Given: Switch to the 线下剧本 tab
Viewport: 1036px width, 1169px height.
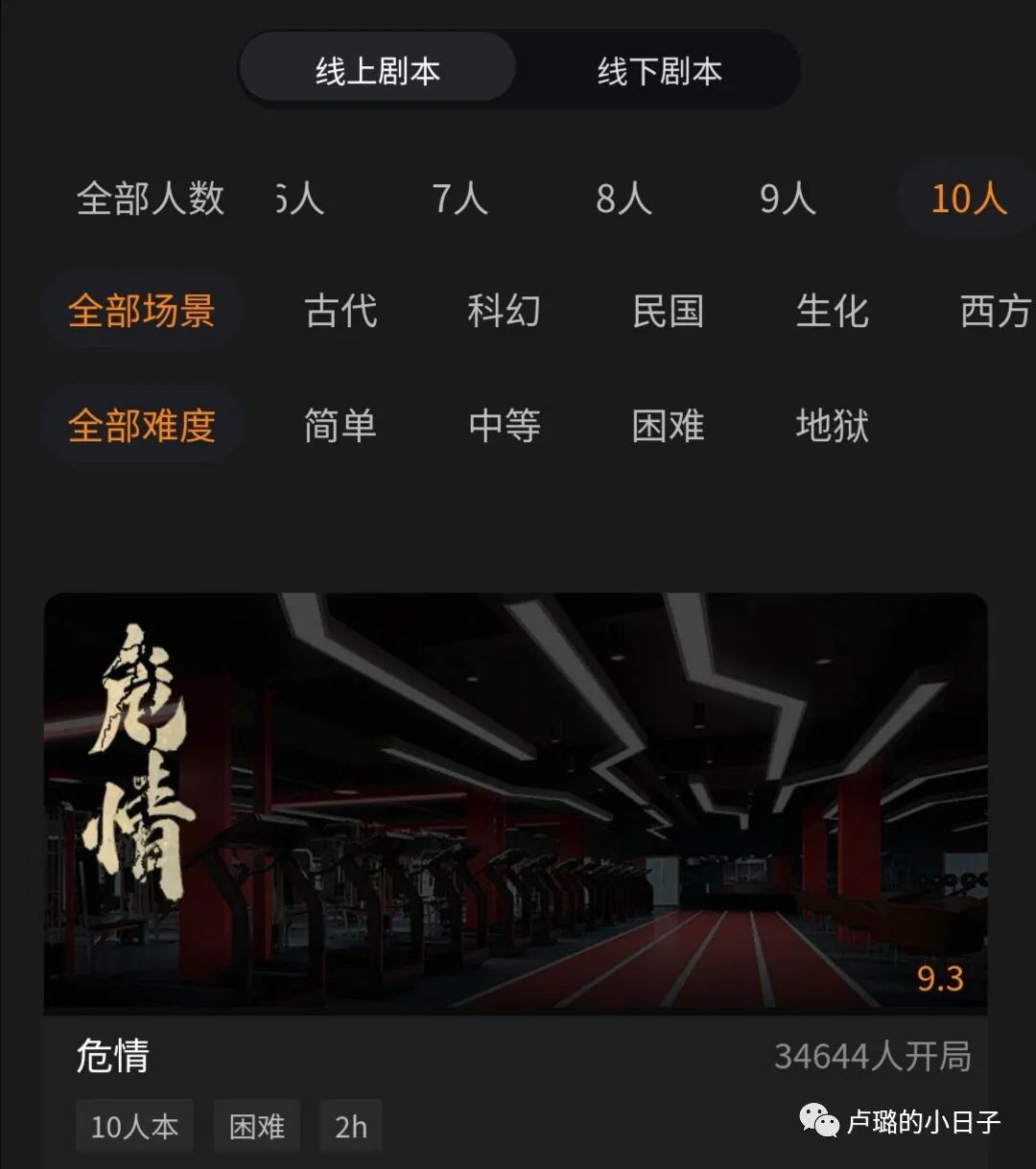Looking at the screenshot, I should [x=659, y=69].
